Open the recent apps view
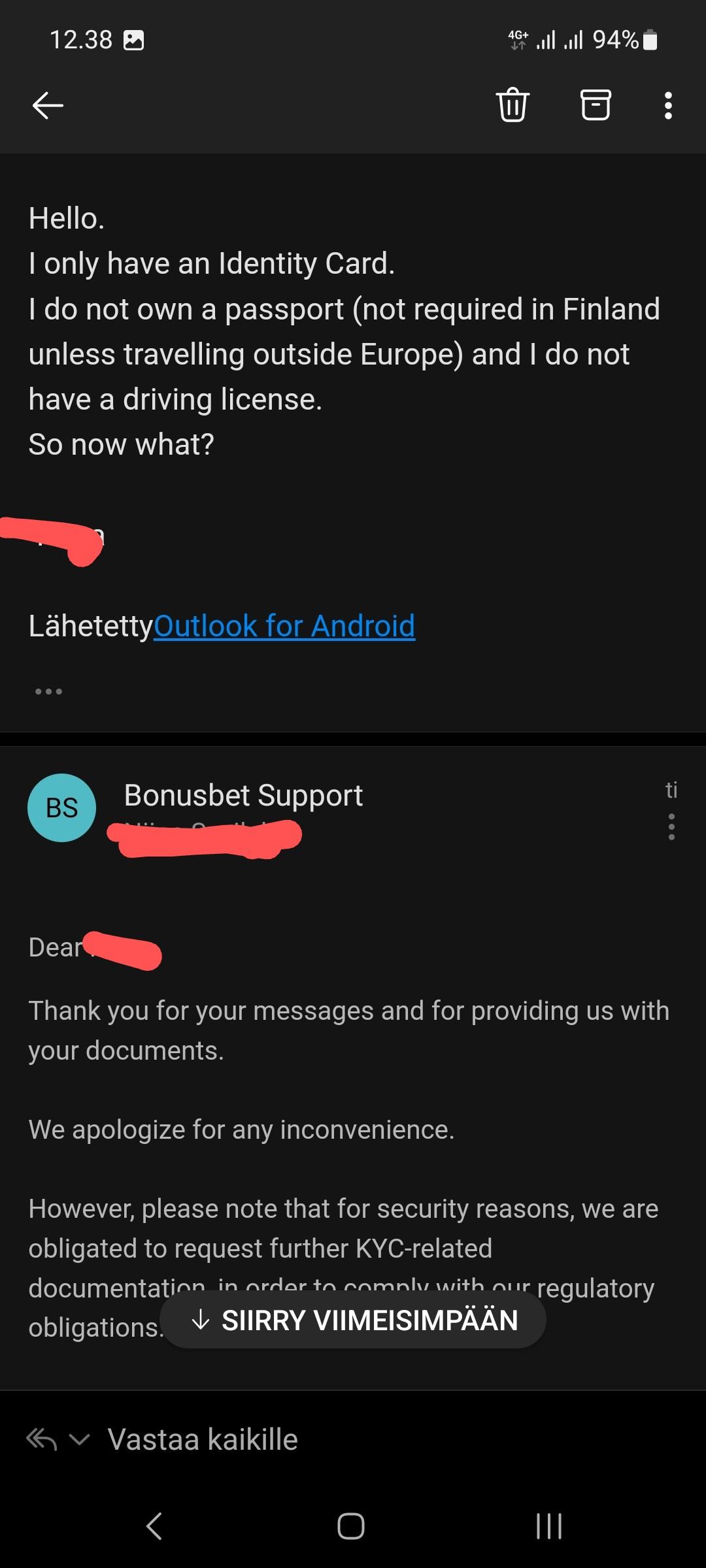The width and height of the screenshot is (706, 1568). [548, 1527]
